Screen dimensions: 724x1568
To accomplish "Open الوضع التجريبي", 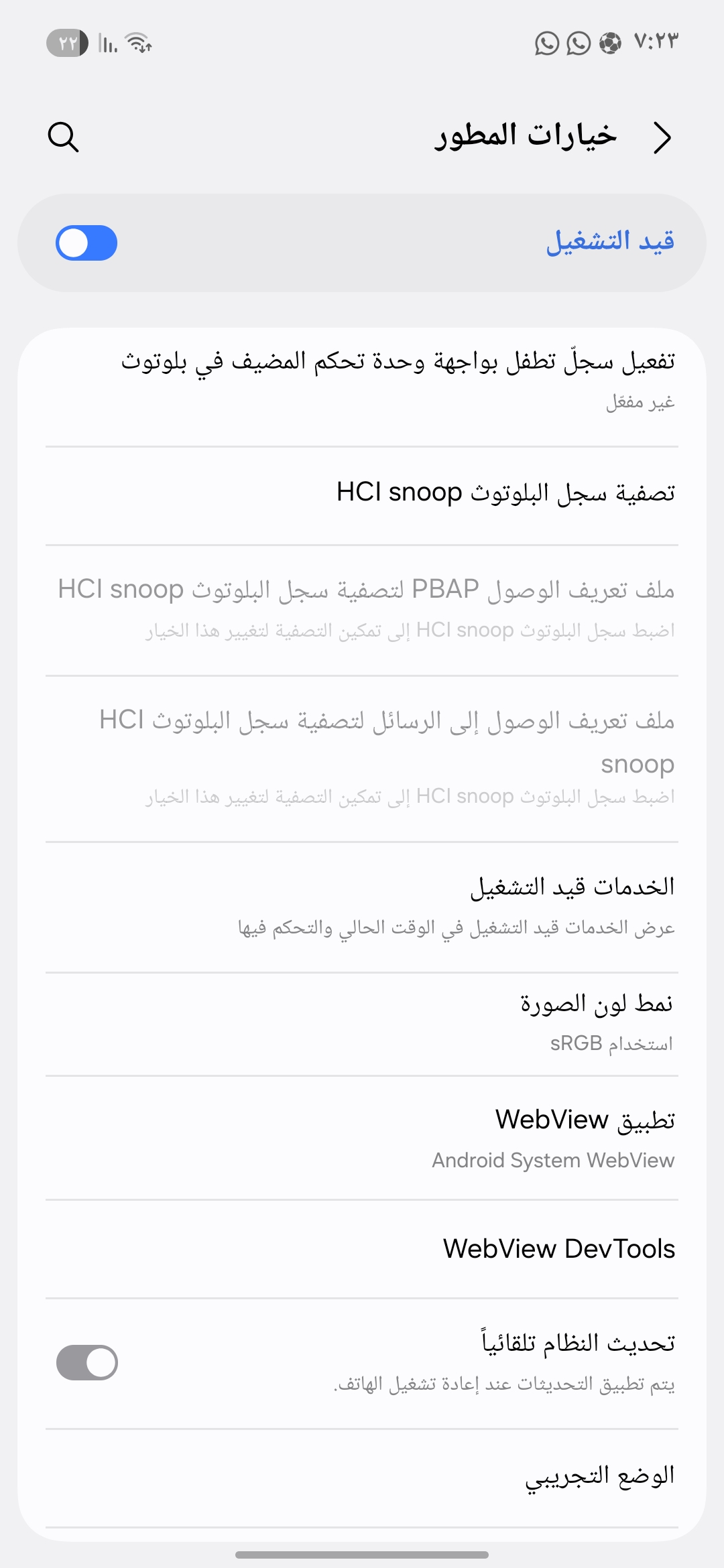I will 362,1478.
